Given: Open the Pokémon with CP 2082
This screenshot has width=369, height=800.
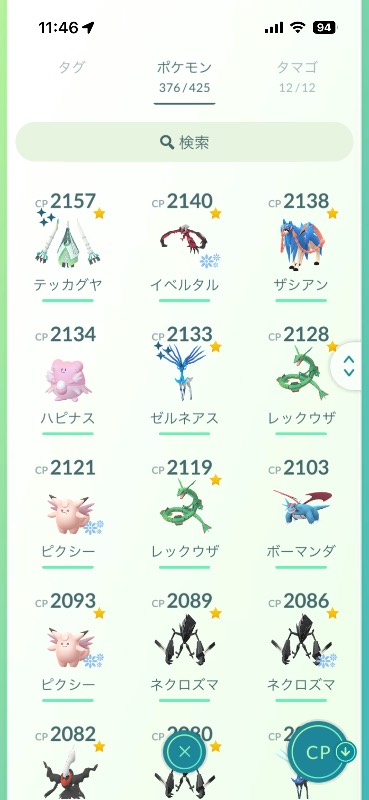Looking at the screenshot, I should pyautogui.click(x=68, y=762).
